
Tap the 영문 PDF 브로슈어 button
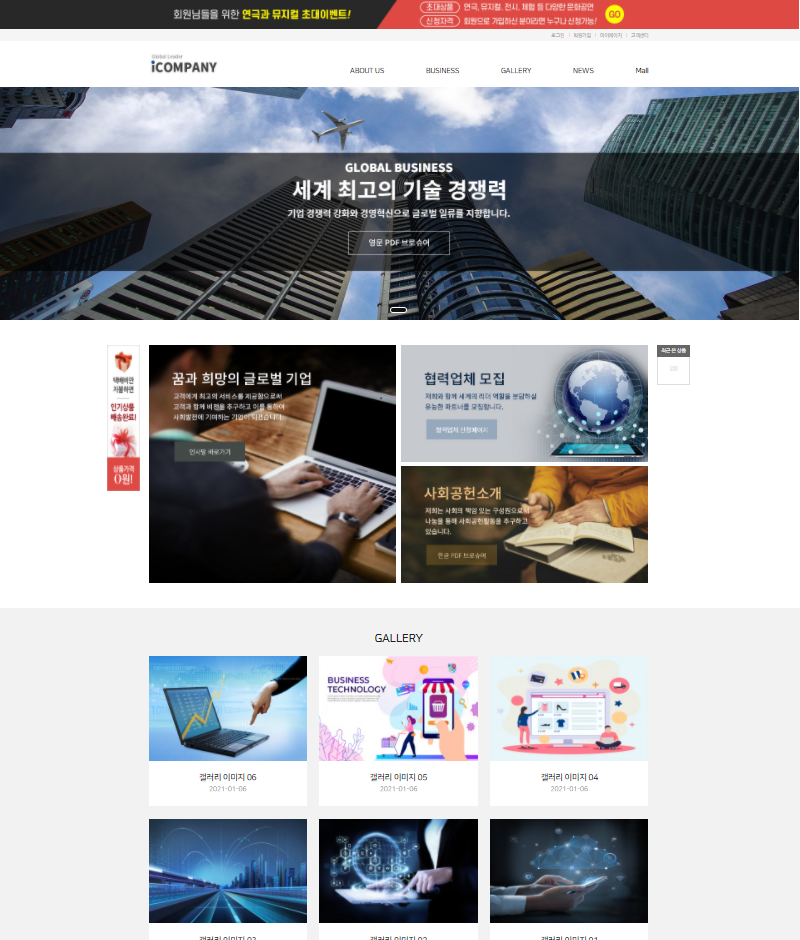click(398, 243)
